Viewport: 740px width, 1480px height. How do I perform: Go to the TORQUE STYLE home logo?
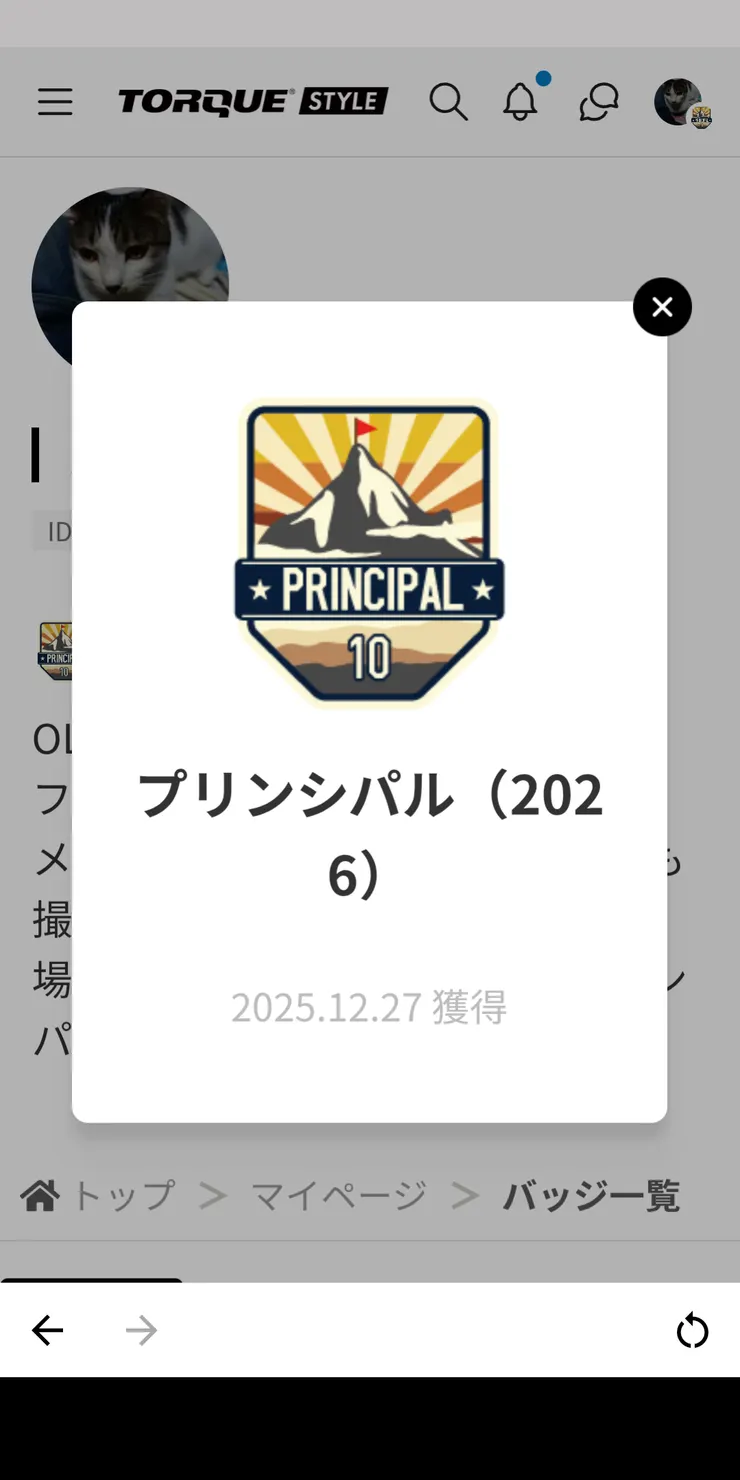[252, 102]
